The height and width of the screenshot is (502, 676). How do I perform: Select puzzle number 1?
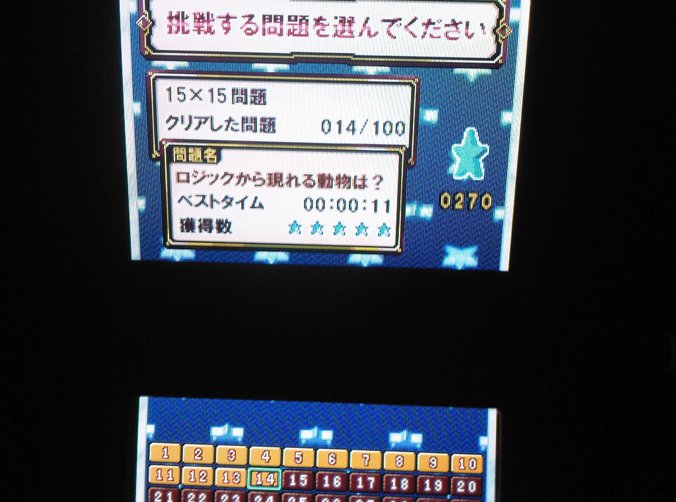click(166, 455)
